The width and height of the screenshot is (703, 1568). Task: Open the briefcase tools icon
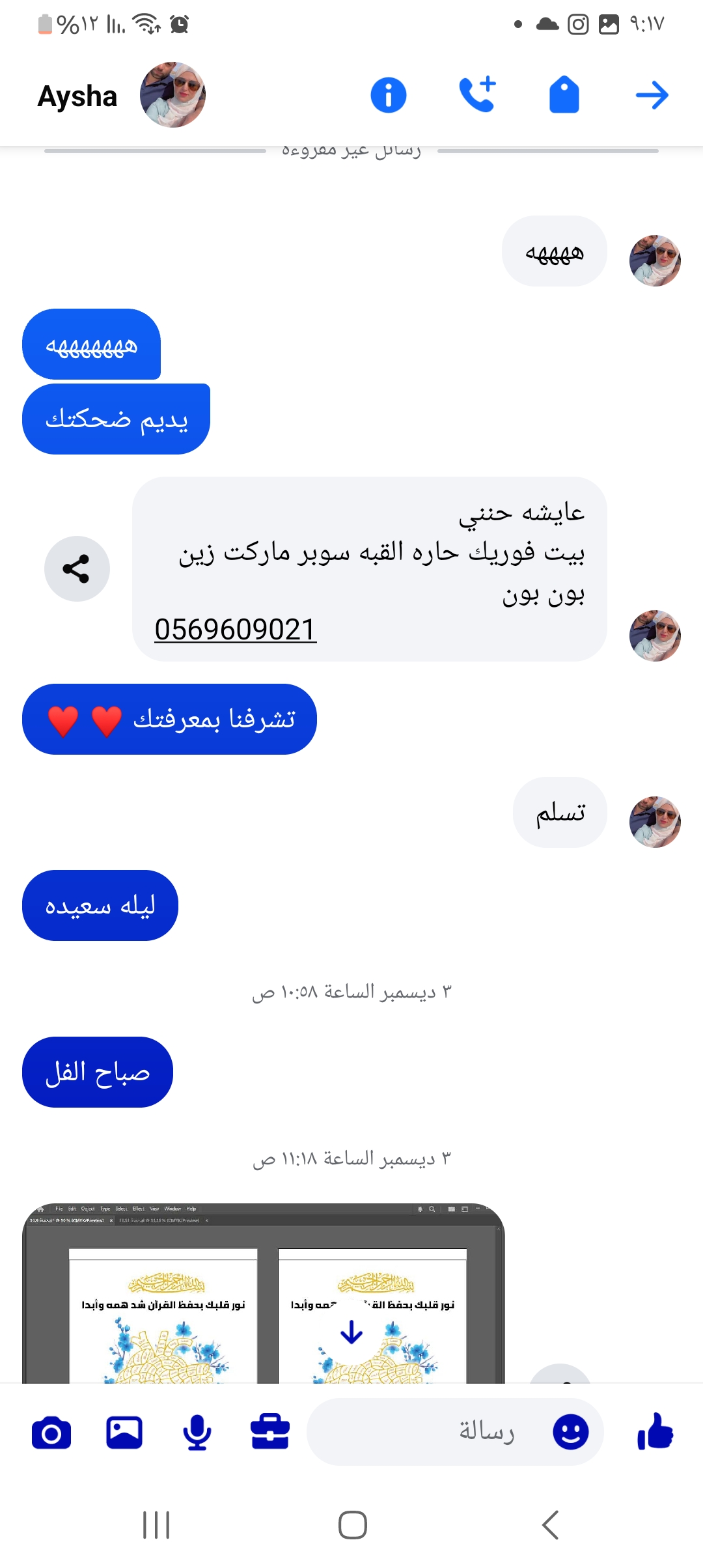[270, 1433]
